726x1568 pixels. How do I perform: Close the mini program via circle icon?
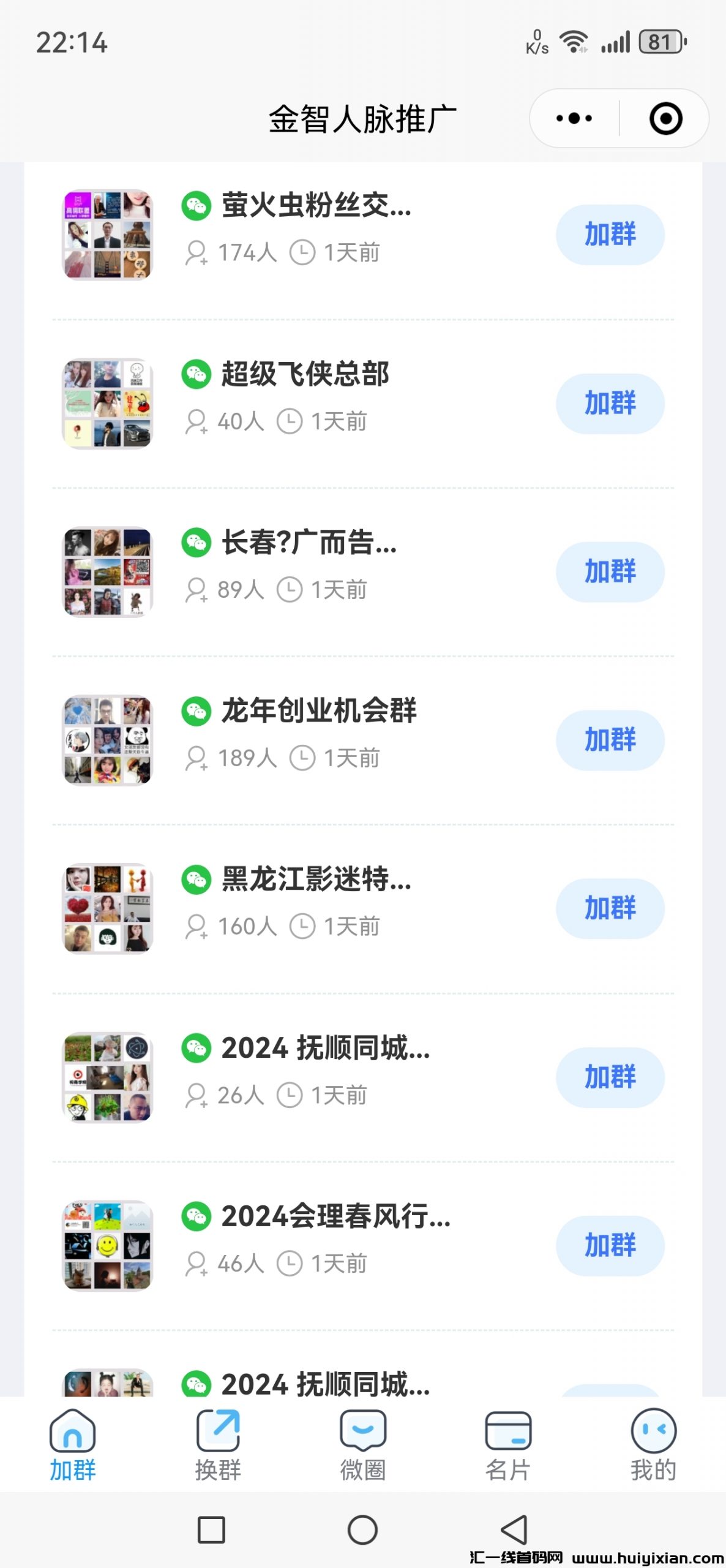click(665, 118)
